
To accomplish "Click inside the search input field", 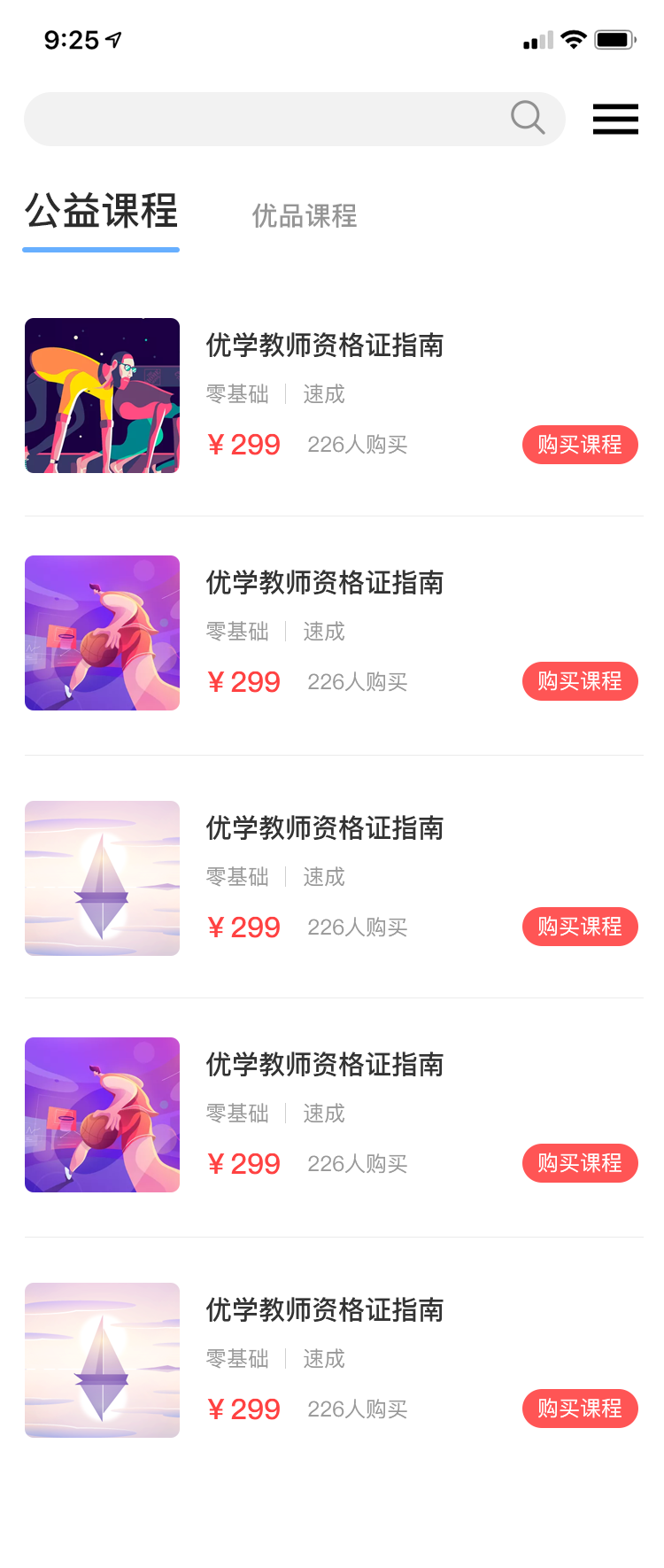I will point(266,118).
